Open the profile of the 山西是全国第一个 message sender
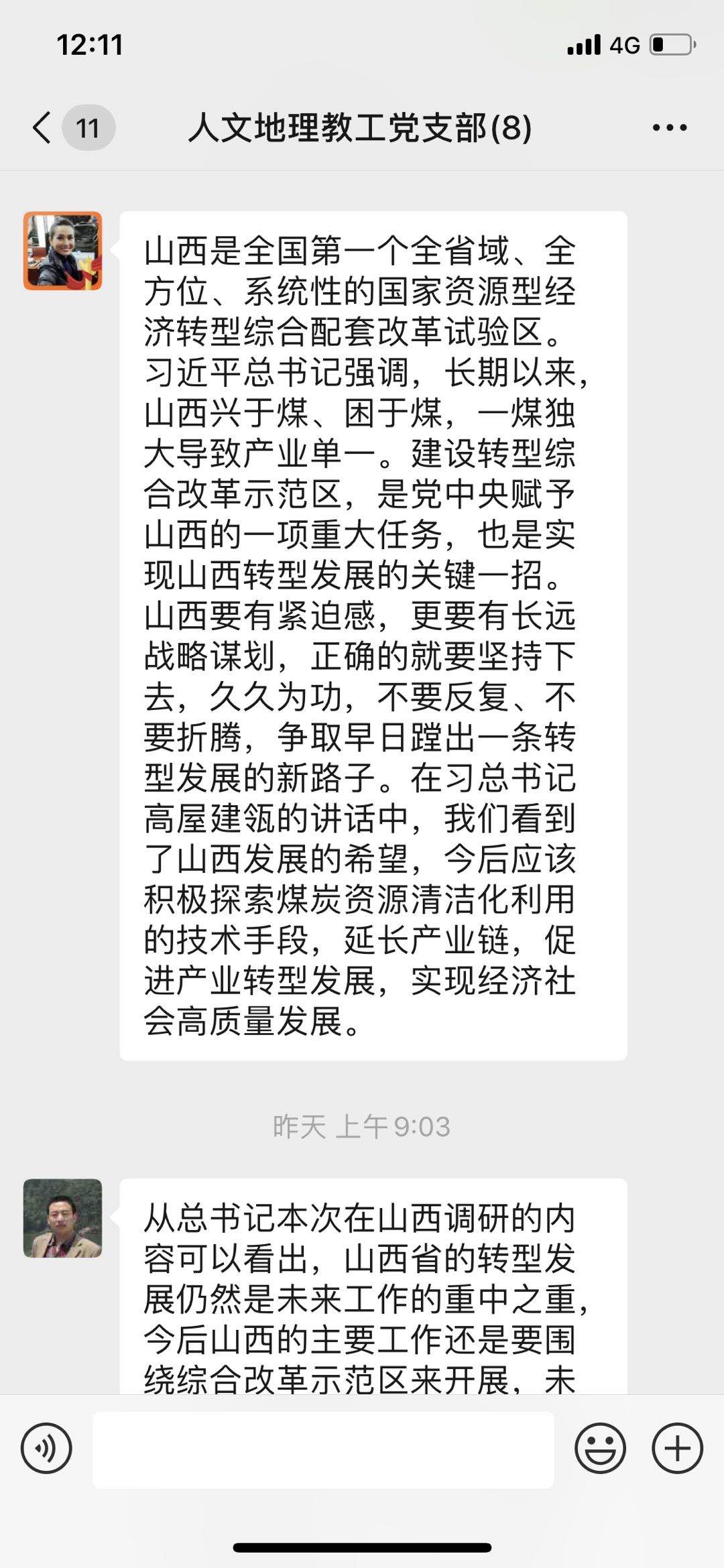 [63, 251]
